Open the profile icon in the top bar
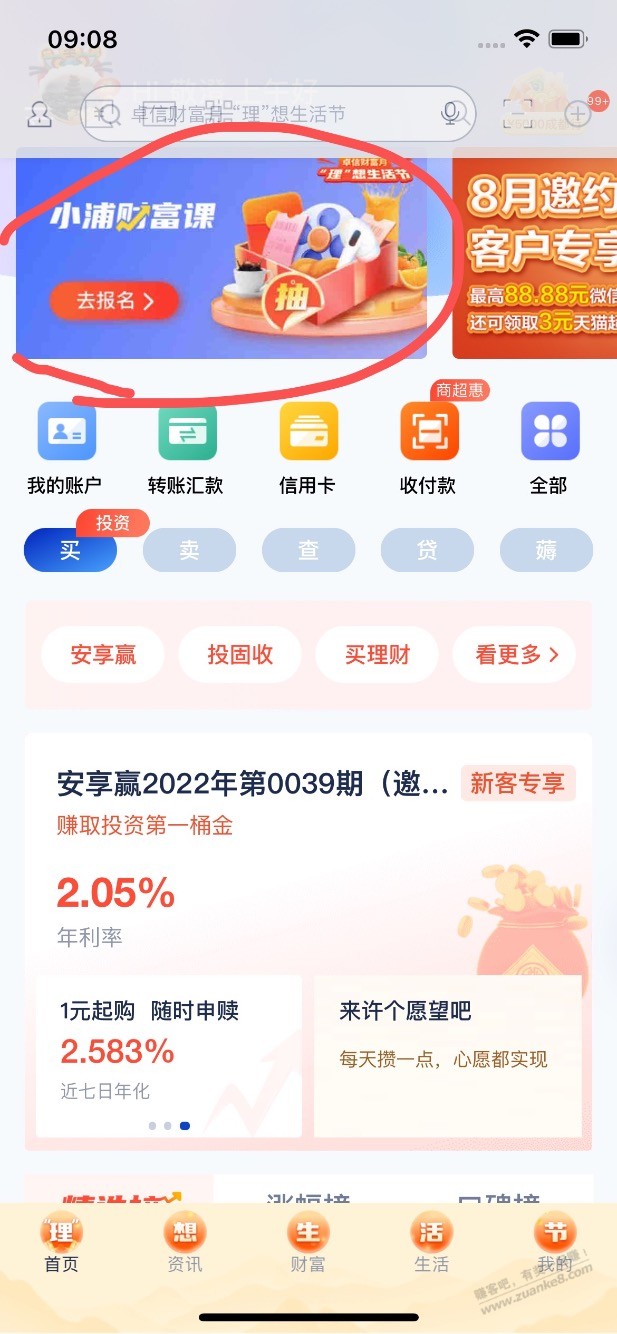 [x=40, y=115]
